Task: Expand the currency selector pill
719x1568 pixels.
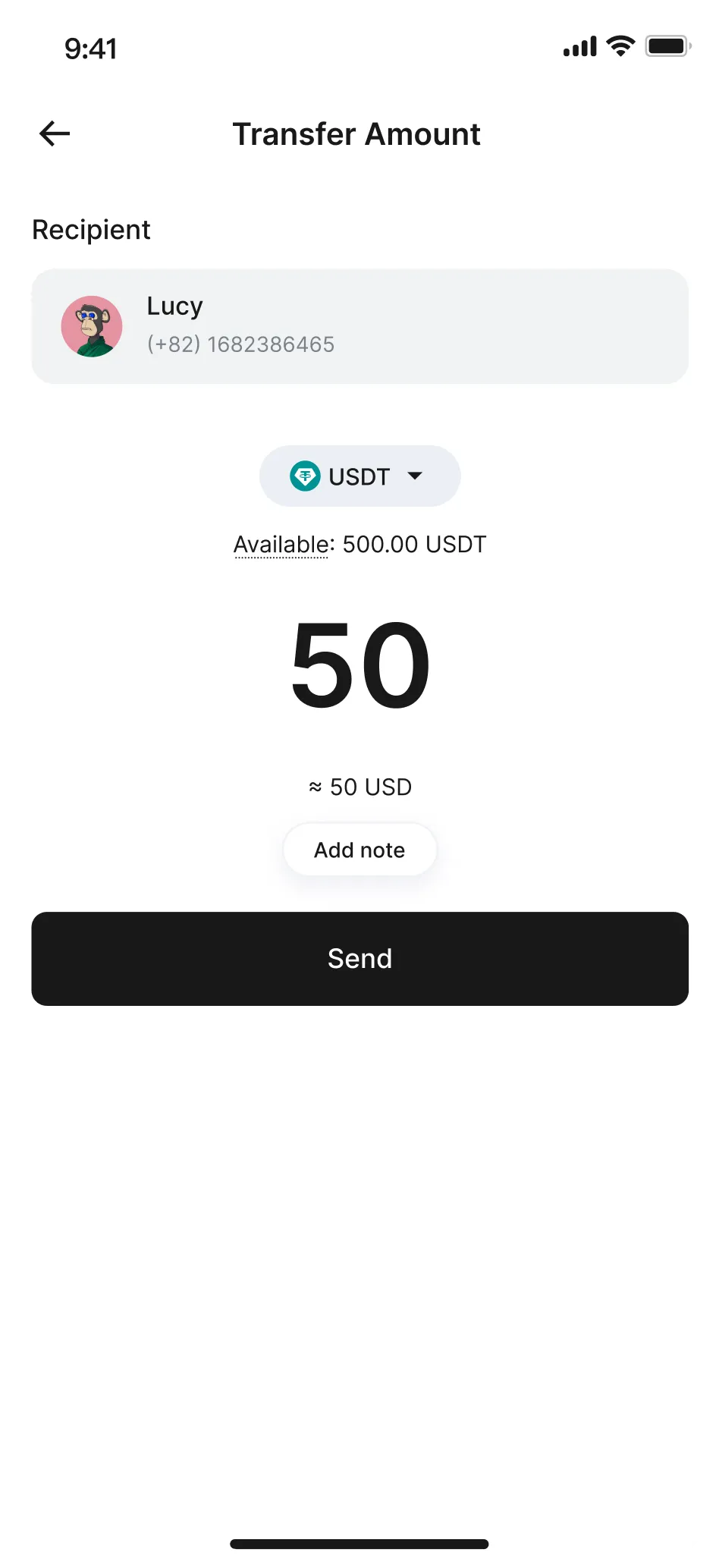Action: 359,476
